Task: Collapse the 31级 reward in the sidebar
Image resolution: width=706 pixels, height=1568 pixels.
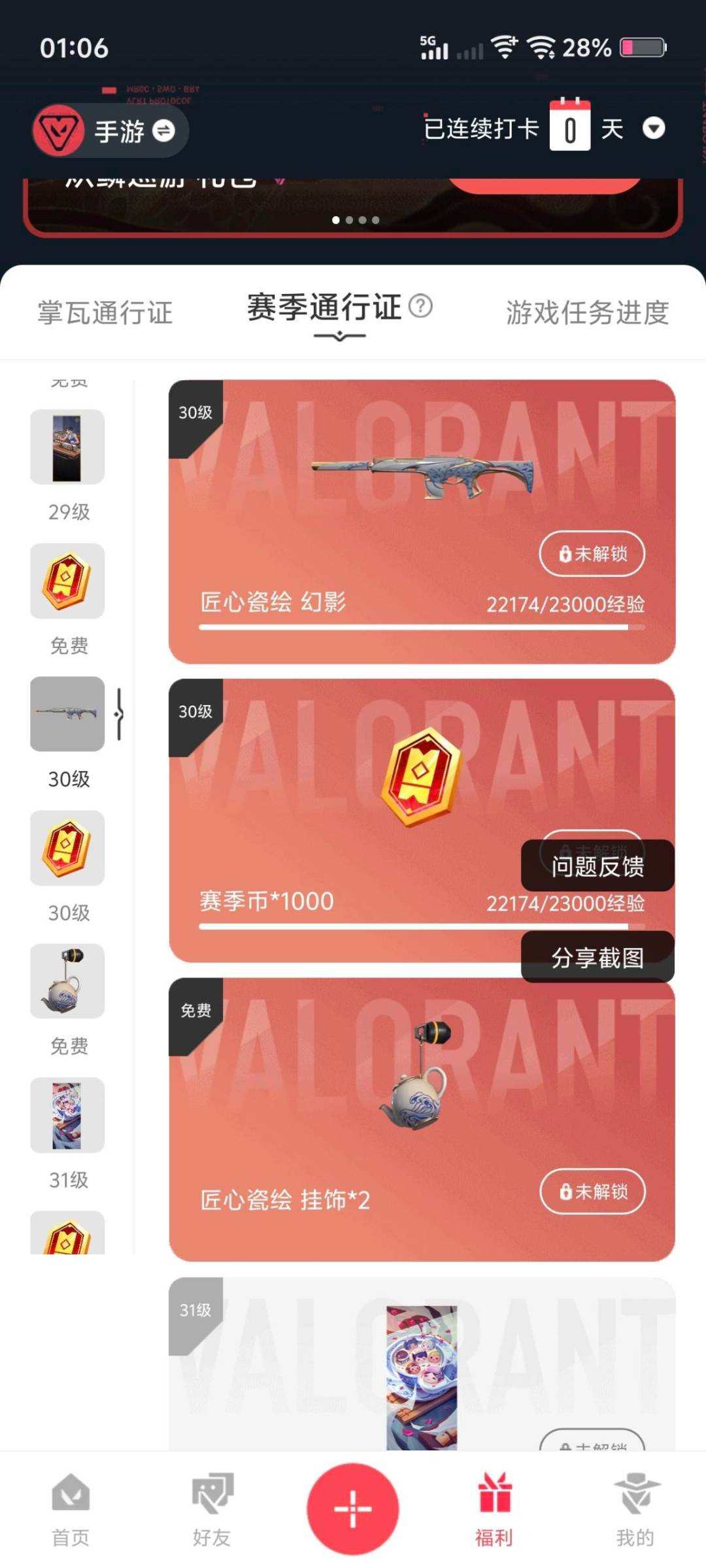Action: 67,1116
